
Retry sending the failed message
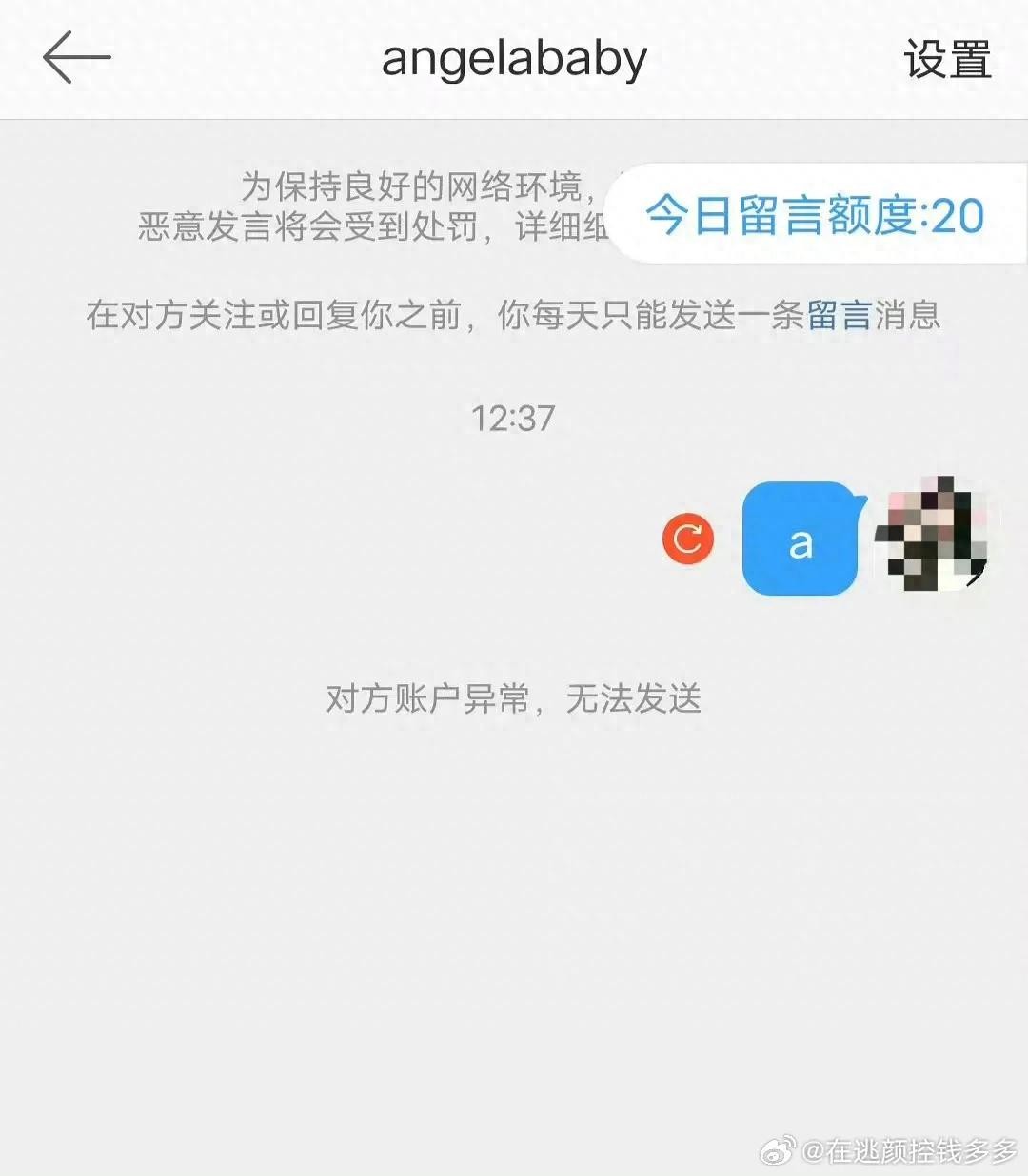(688, 539)
